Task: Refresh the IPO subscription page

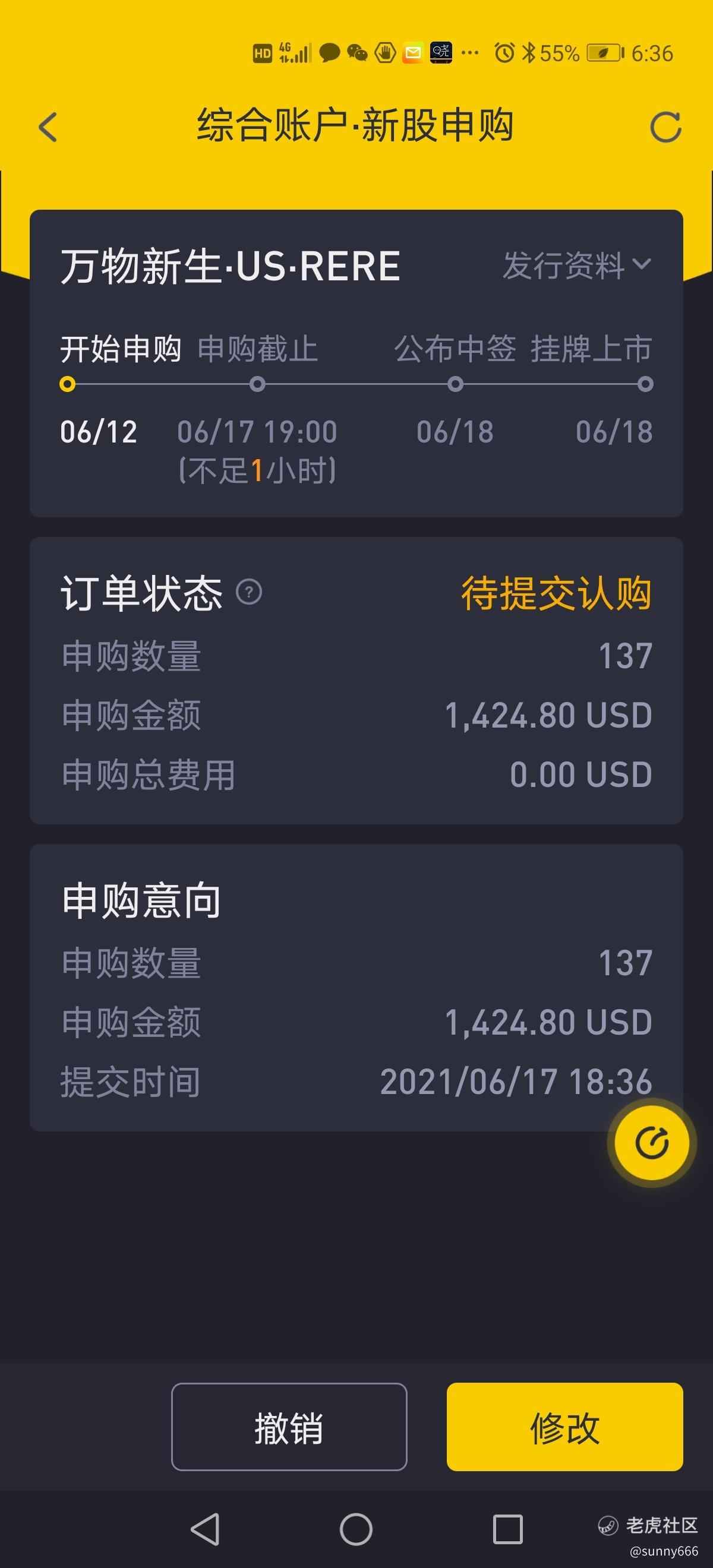Action: click(665, 127)
